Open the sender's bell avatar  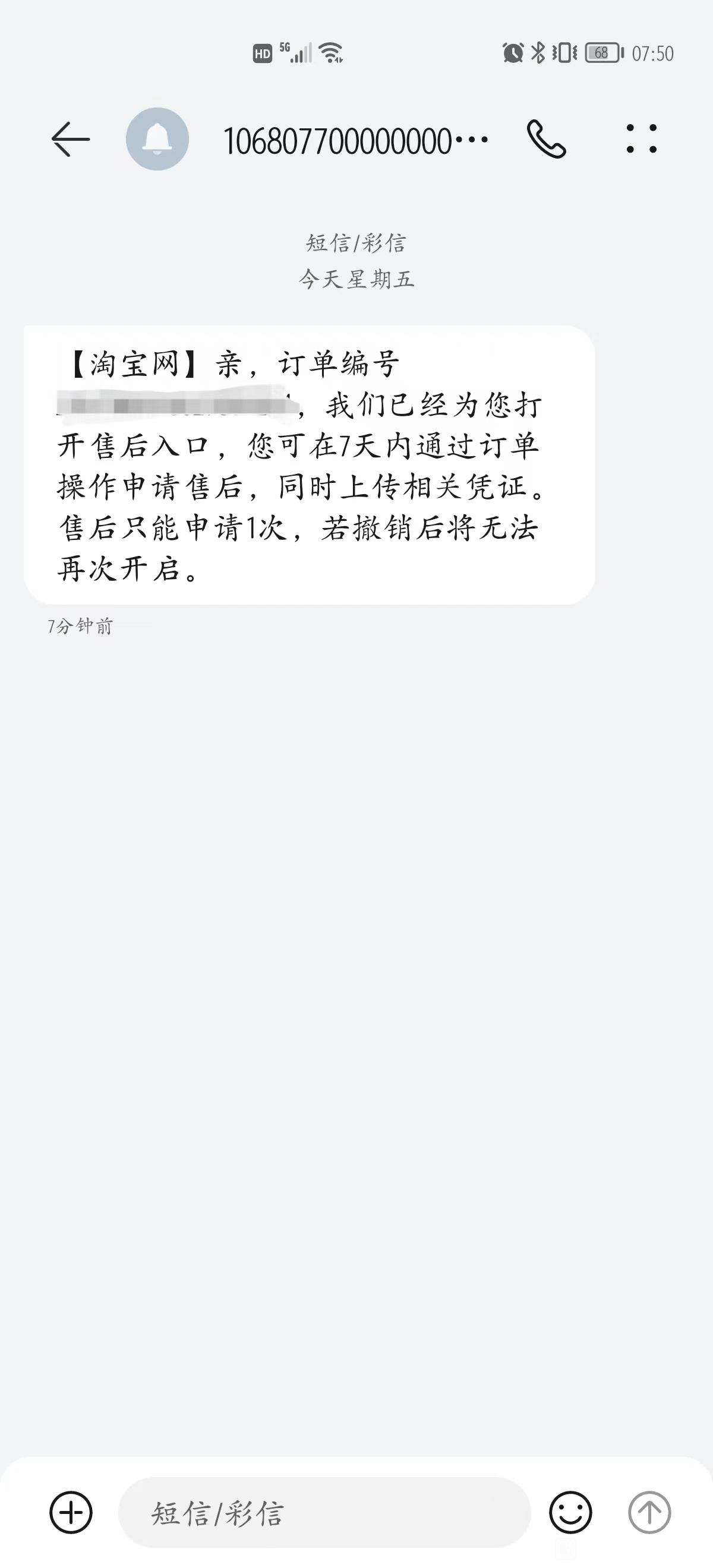(x=157, y=139)
